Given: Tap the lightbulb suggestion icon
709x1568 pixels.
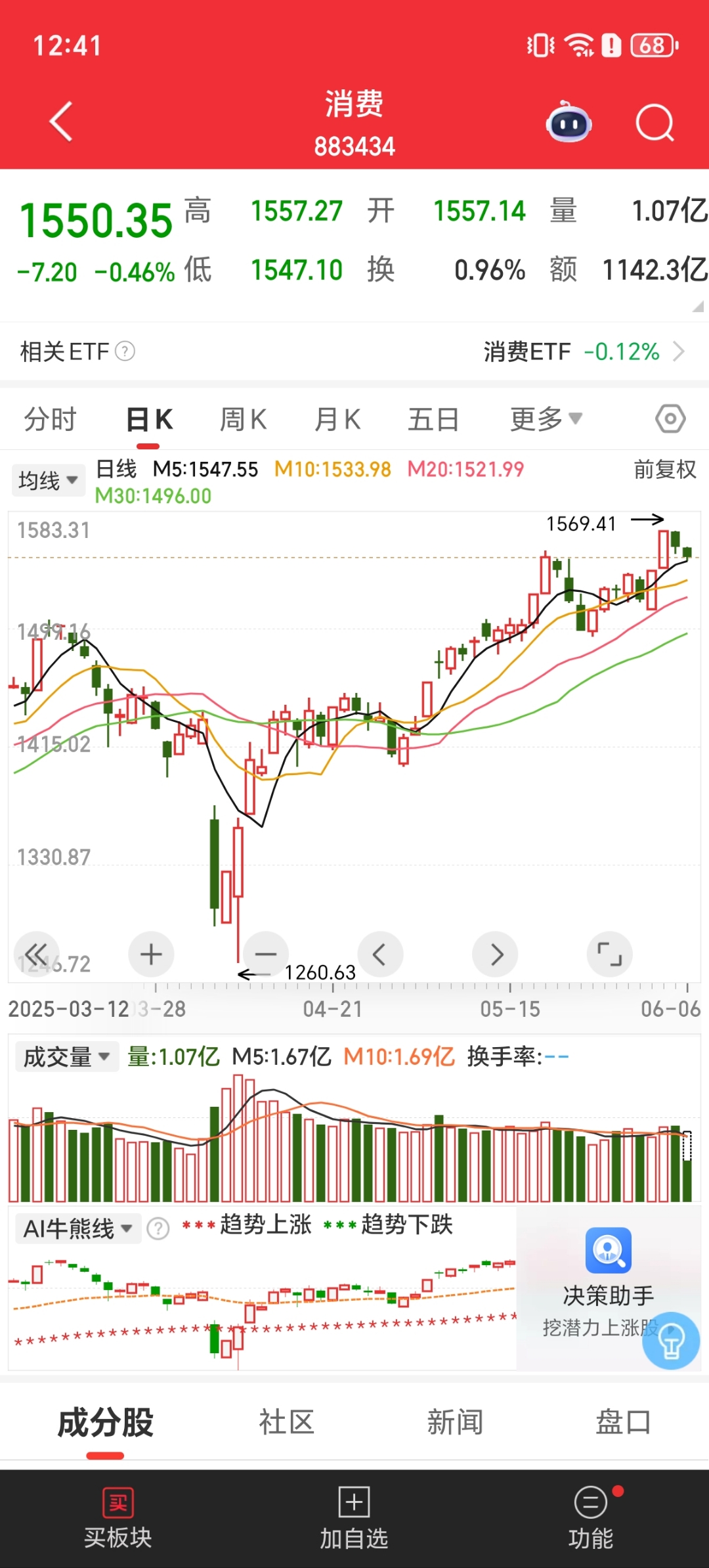Looking at the screenshot, I should (x=670, y=1340).
